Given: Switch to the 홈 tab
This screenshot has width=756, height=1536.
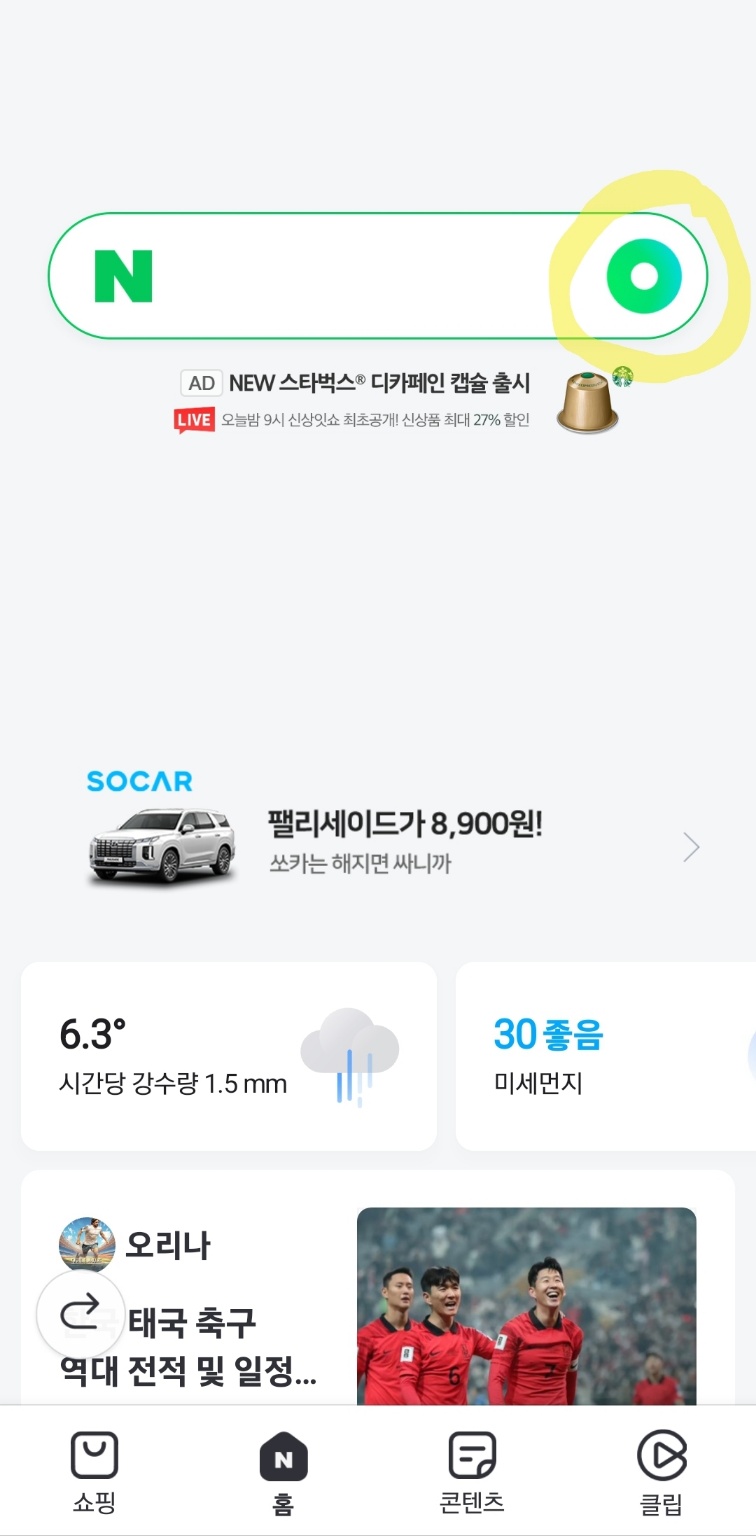Looking at the screenshot, I should click(x=283, y=1468).
